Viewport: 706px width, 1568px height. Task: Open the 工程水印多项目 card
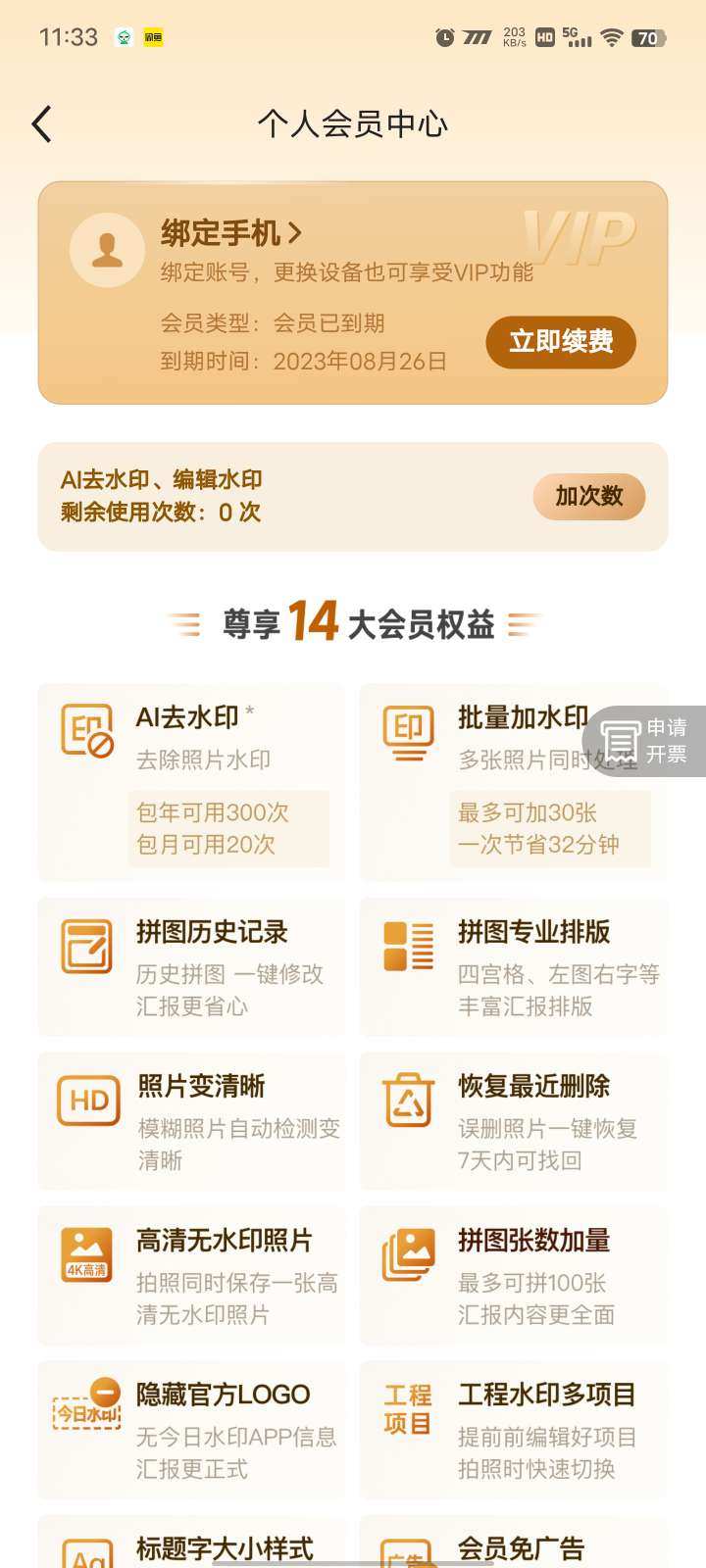pos(513,1430)
